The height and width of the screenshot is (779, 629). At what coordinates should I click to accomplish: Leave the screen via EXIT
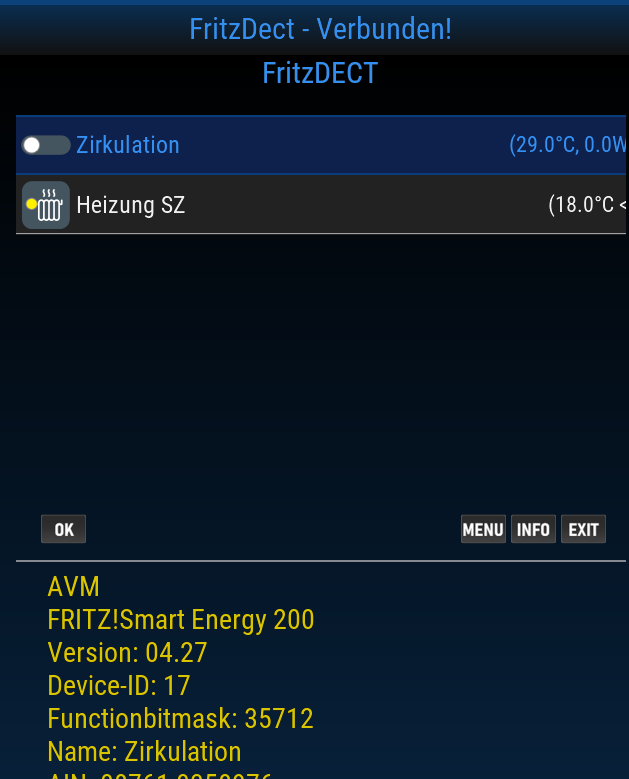(583, 529)
